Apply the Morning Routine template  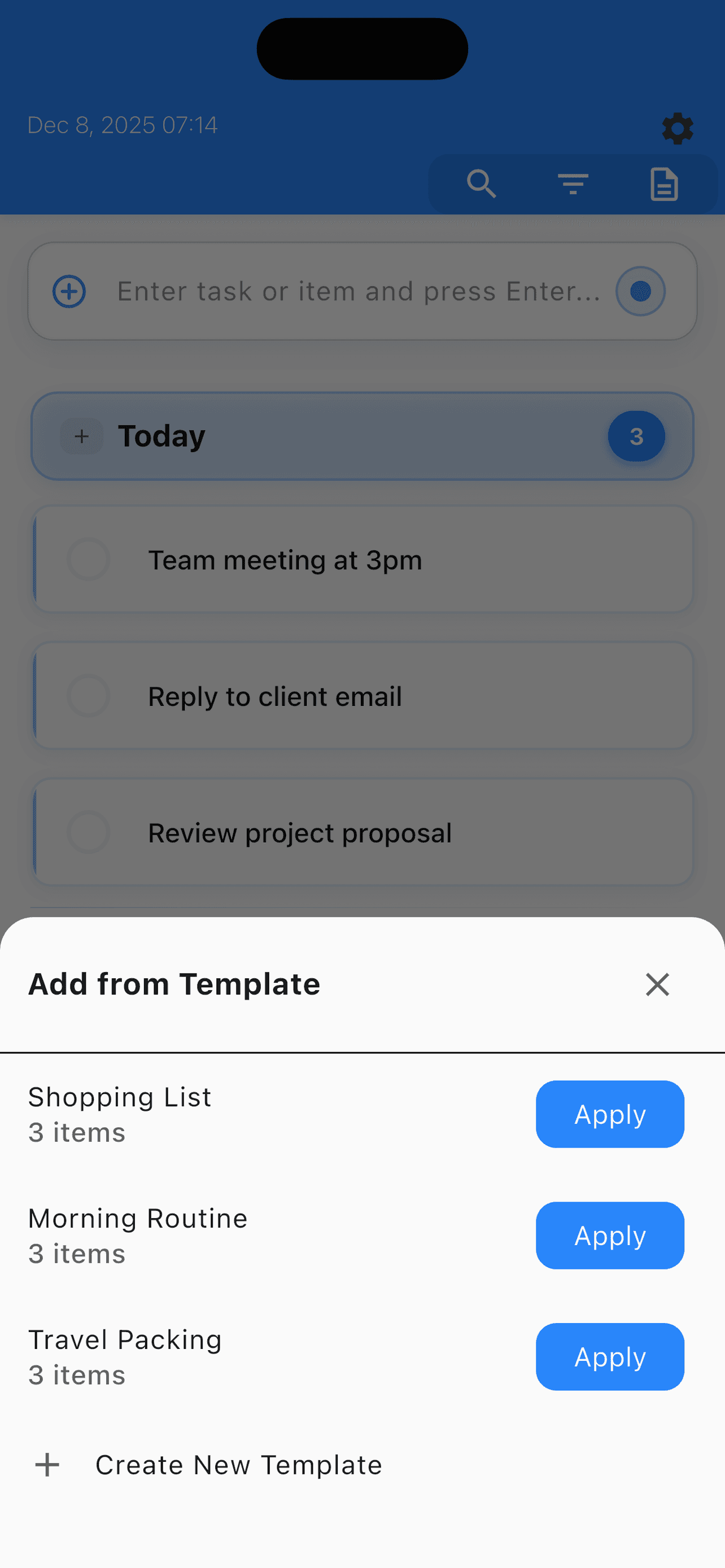click(x=609, y=1235)
